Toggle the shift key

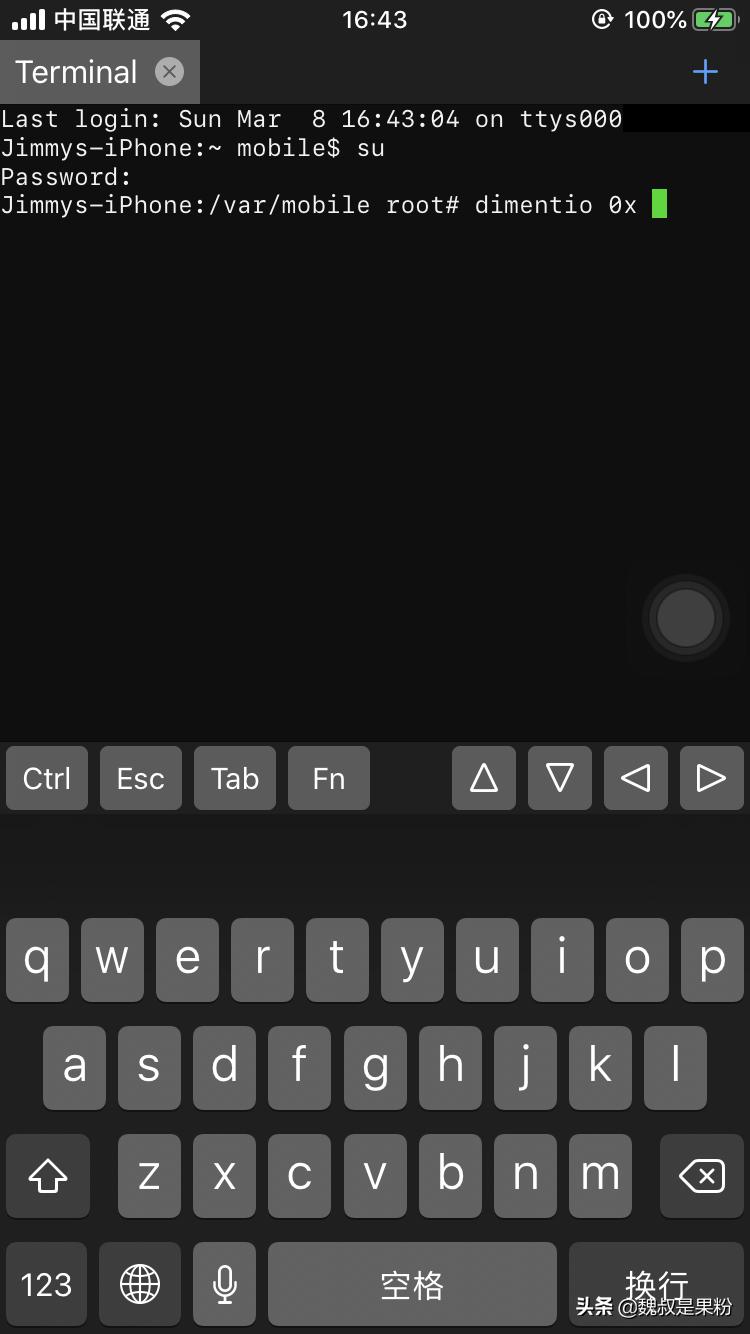pos(47,1176)
